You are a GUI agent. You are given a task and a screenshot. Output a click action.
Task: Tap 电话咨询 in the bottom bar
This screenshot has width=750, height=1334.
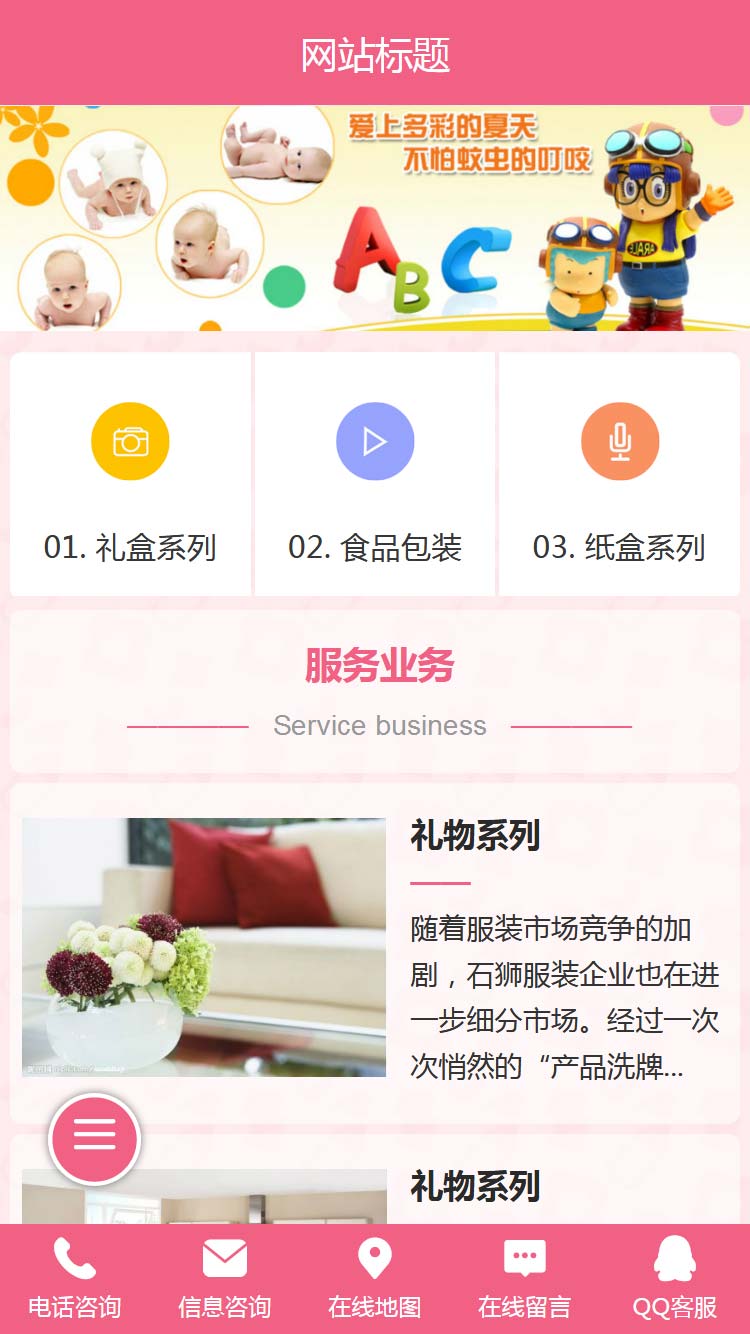tap(75, 1279)
